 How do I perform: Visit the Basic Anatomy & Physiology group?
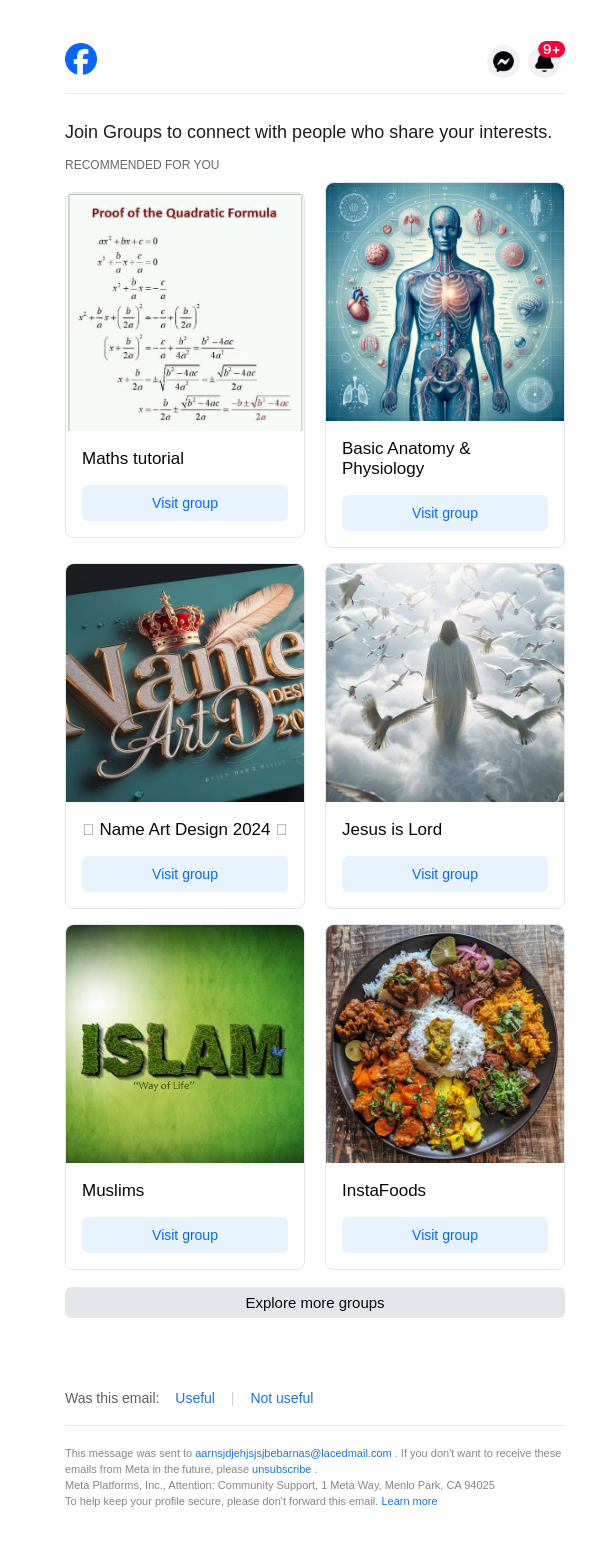pyautogui.click(x=445, y=513)
